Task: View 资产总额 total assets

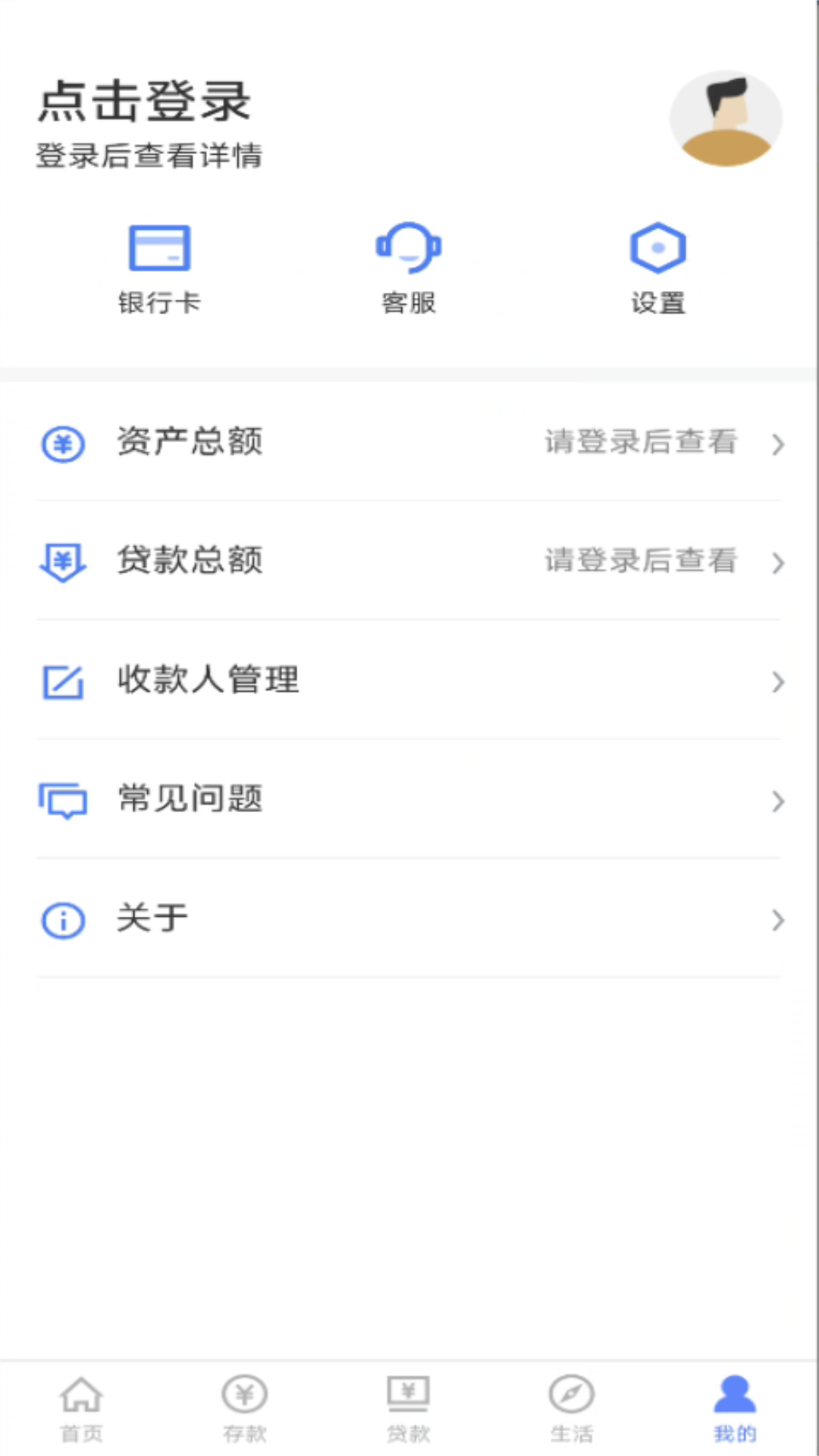Action: tap(409, 442)
